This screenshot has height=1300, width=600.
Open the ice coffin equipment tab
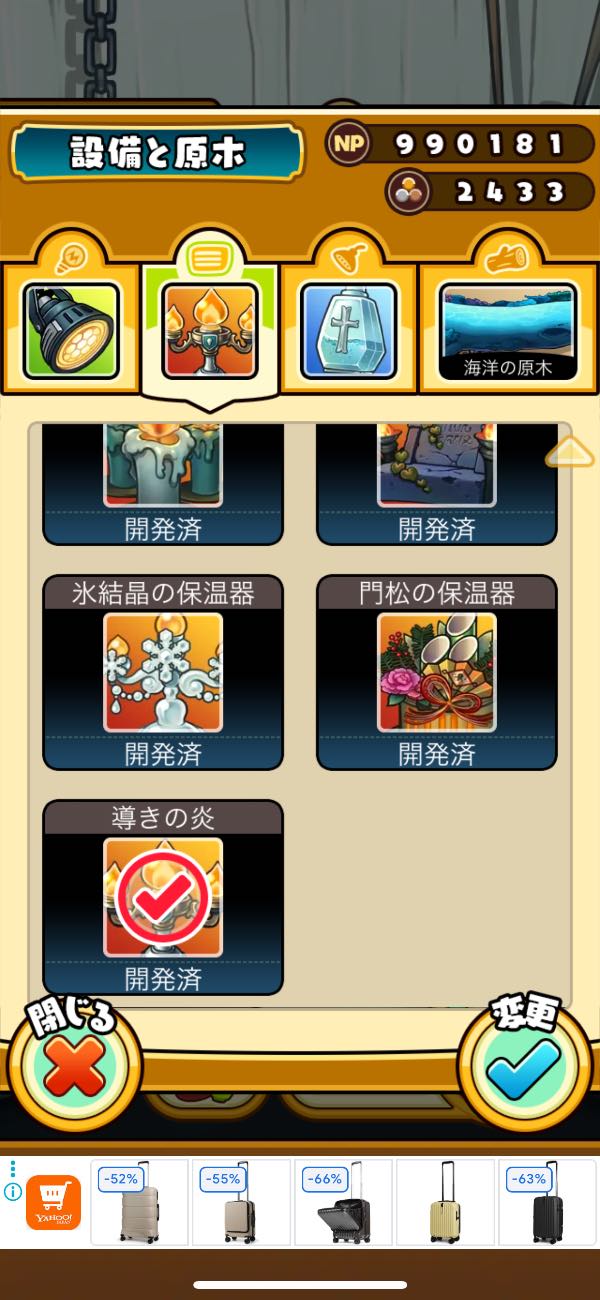click(x=349, y=331)
